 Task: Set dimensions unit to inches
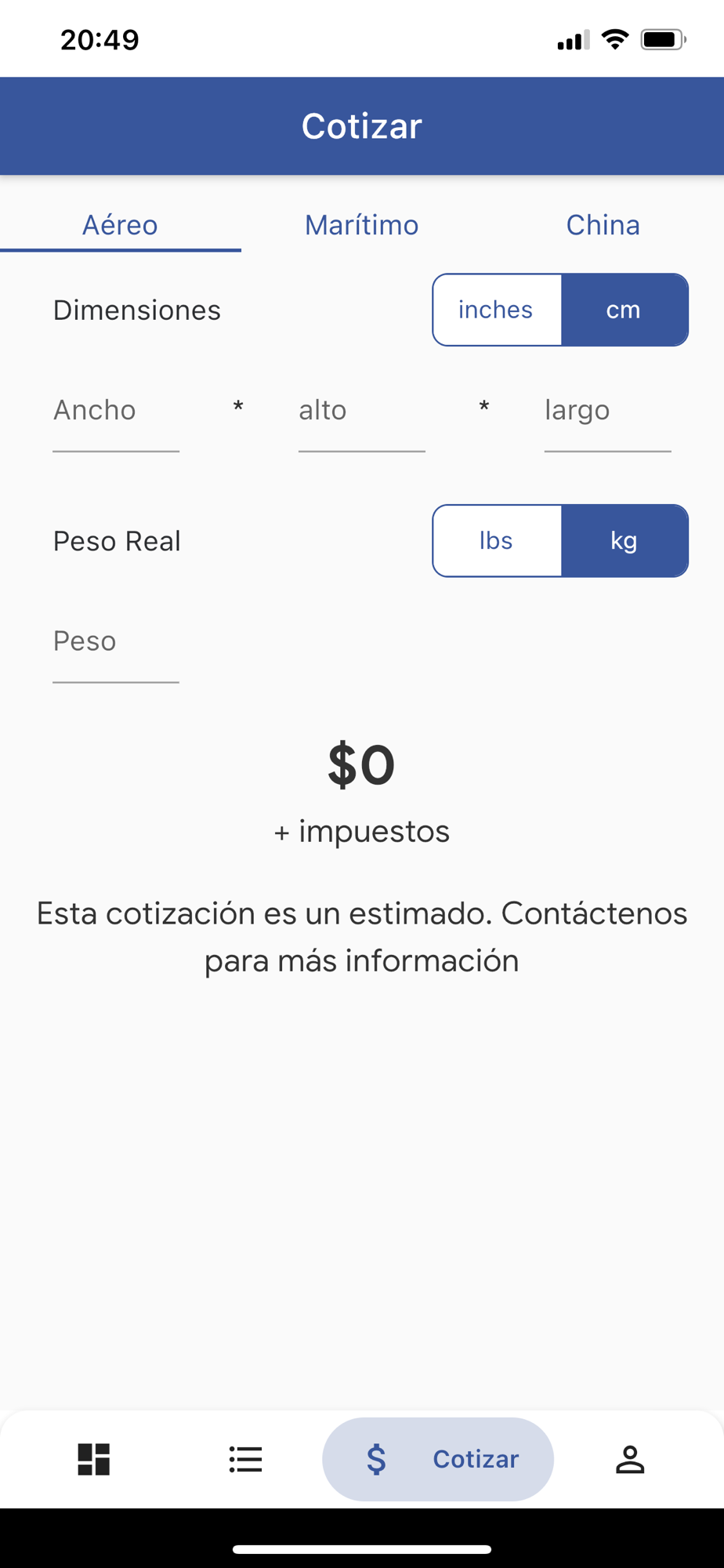click(x=497, y=310)
